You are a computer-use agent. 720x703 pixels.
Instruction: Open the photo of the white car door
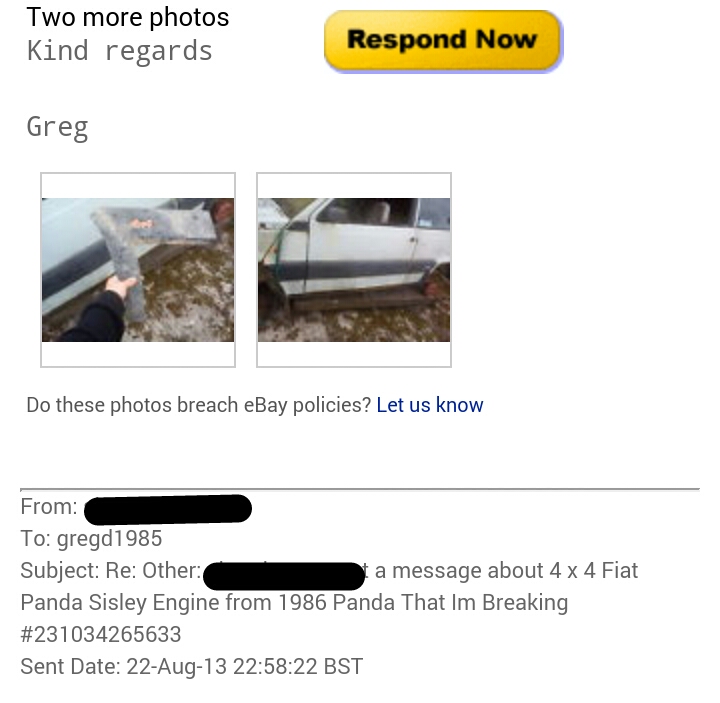[354, 269]
